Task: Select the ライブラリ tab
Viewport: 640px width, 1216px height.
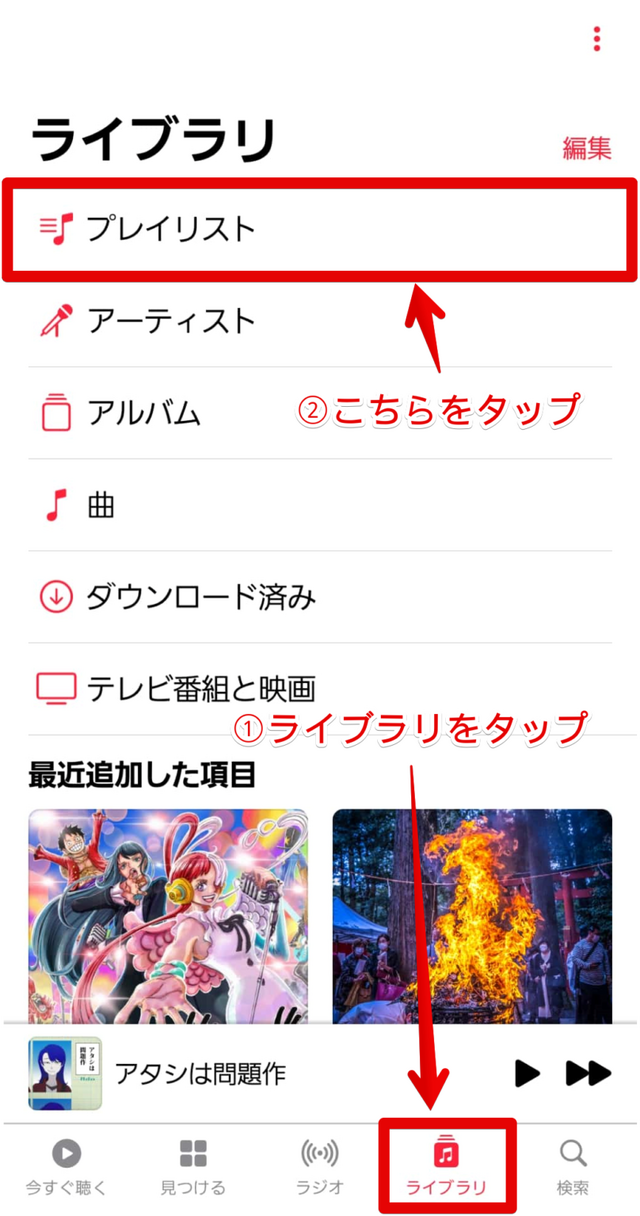Action: 447,1166
